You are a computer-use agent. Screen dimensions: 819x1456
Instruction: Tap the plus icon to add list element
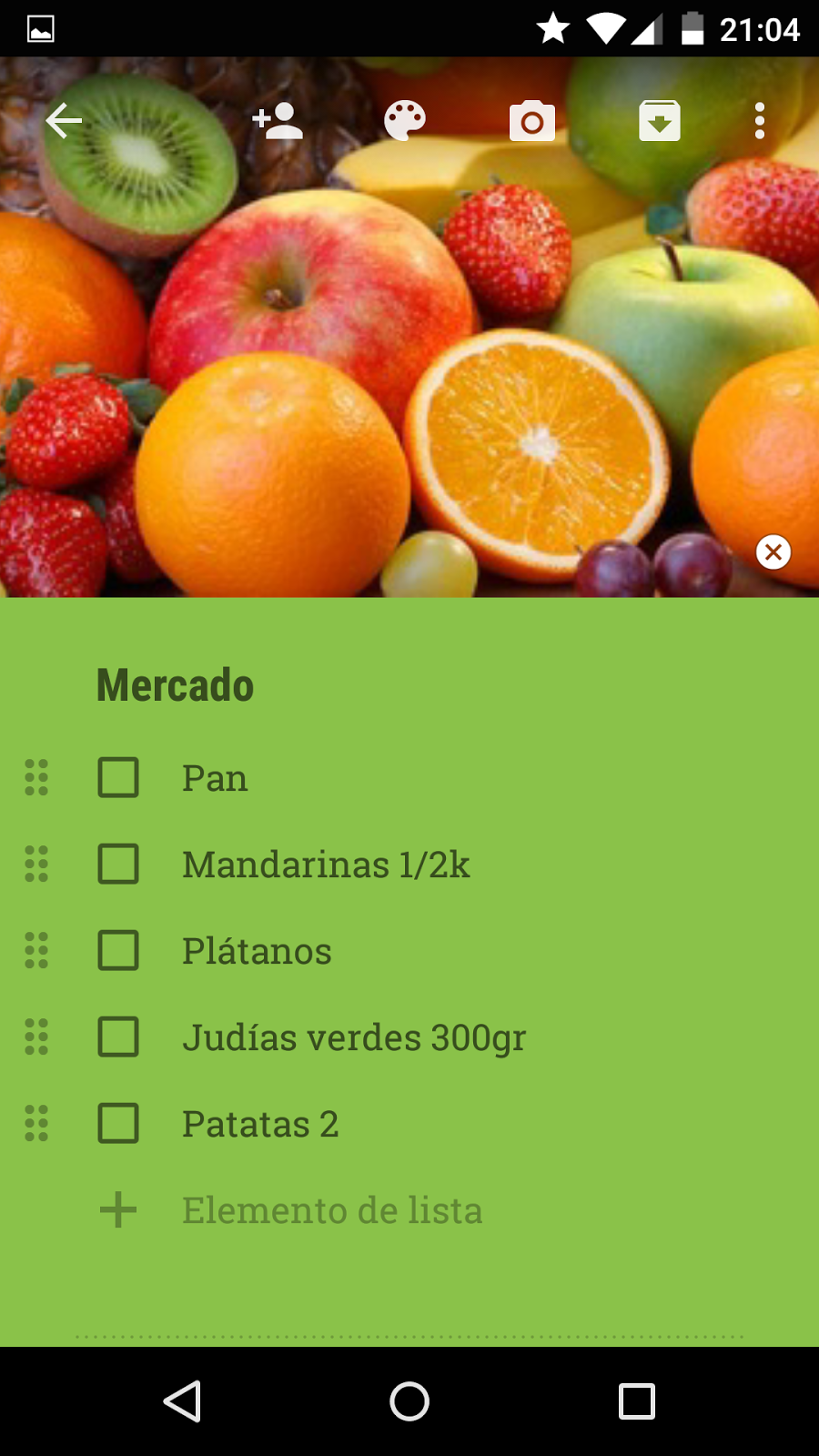point(117,1210)
